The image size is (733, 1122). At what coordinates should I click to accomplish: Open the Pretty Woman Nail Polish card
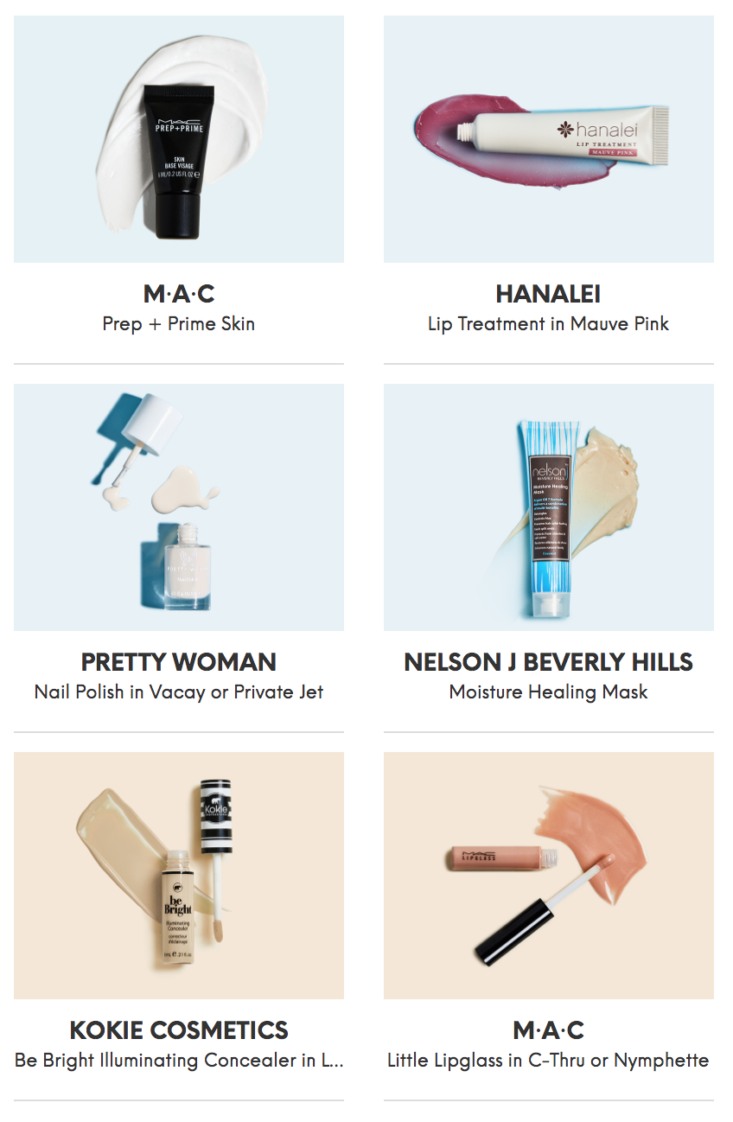click(178, 508)
